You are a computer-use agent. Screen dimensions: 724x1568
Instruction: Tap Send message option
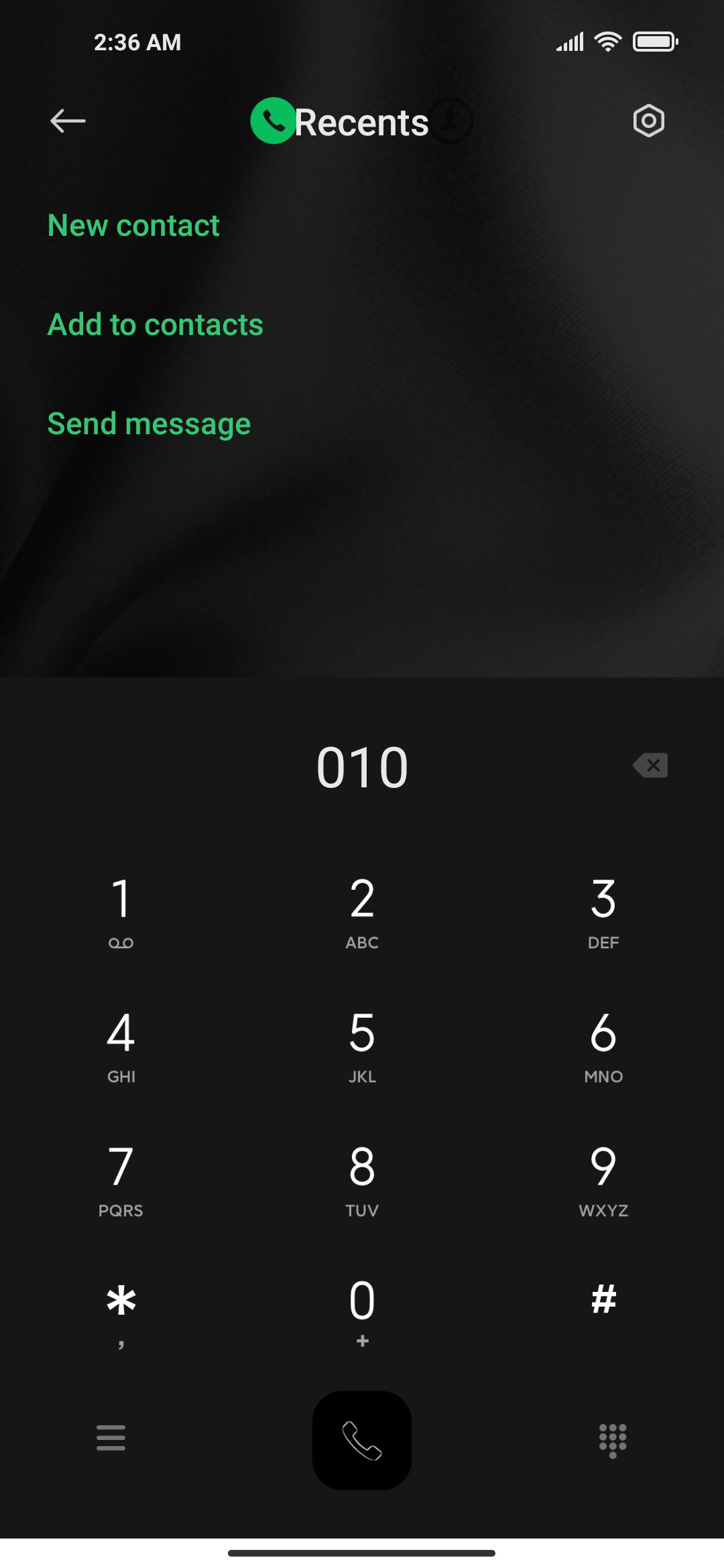149,424
